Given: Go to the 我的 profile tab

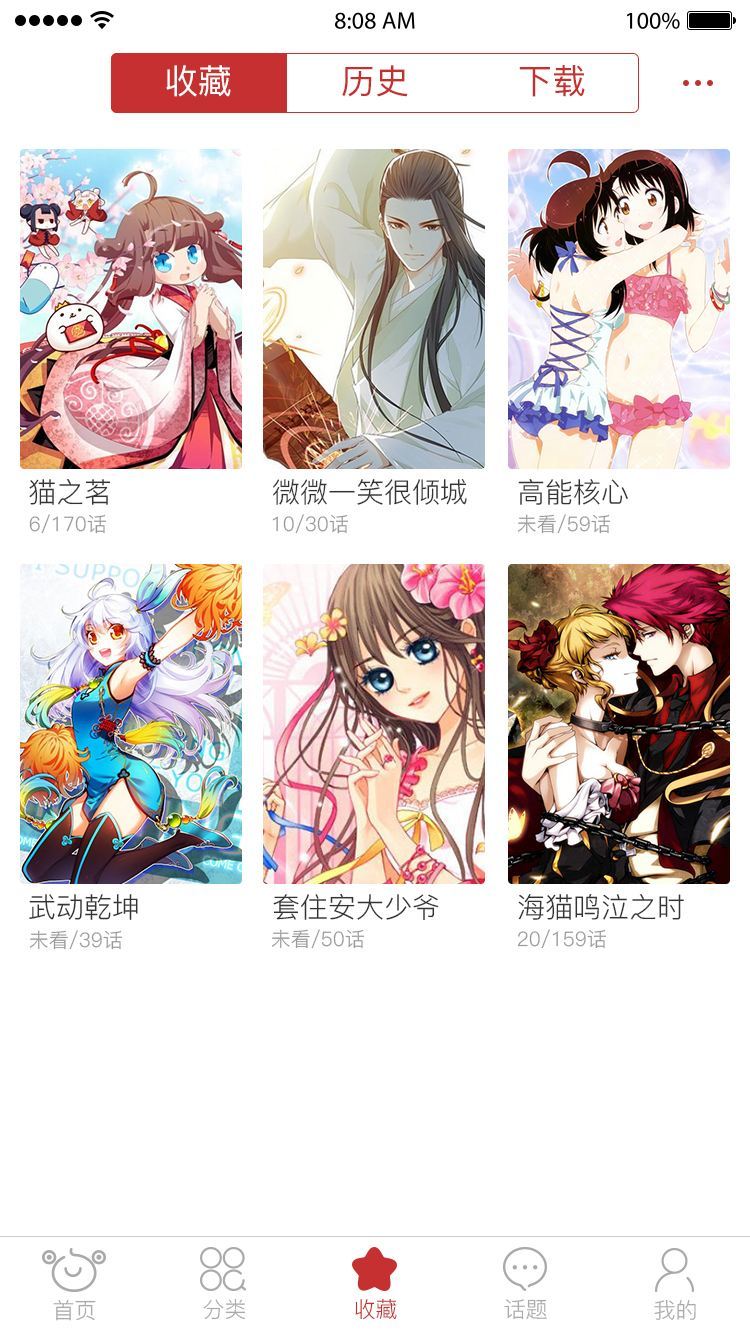Looking at the screenshot, I should (675, 1284).
